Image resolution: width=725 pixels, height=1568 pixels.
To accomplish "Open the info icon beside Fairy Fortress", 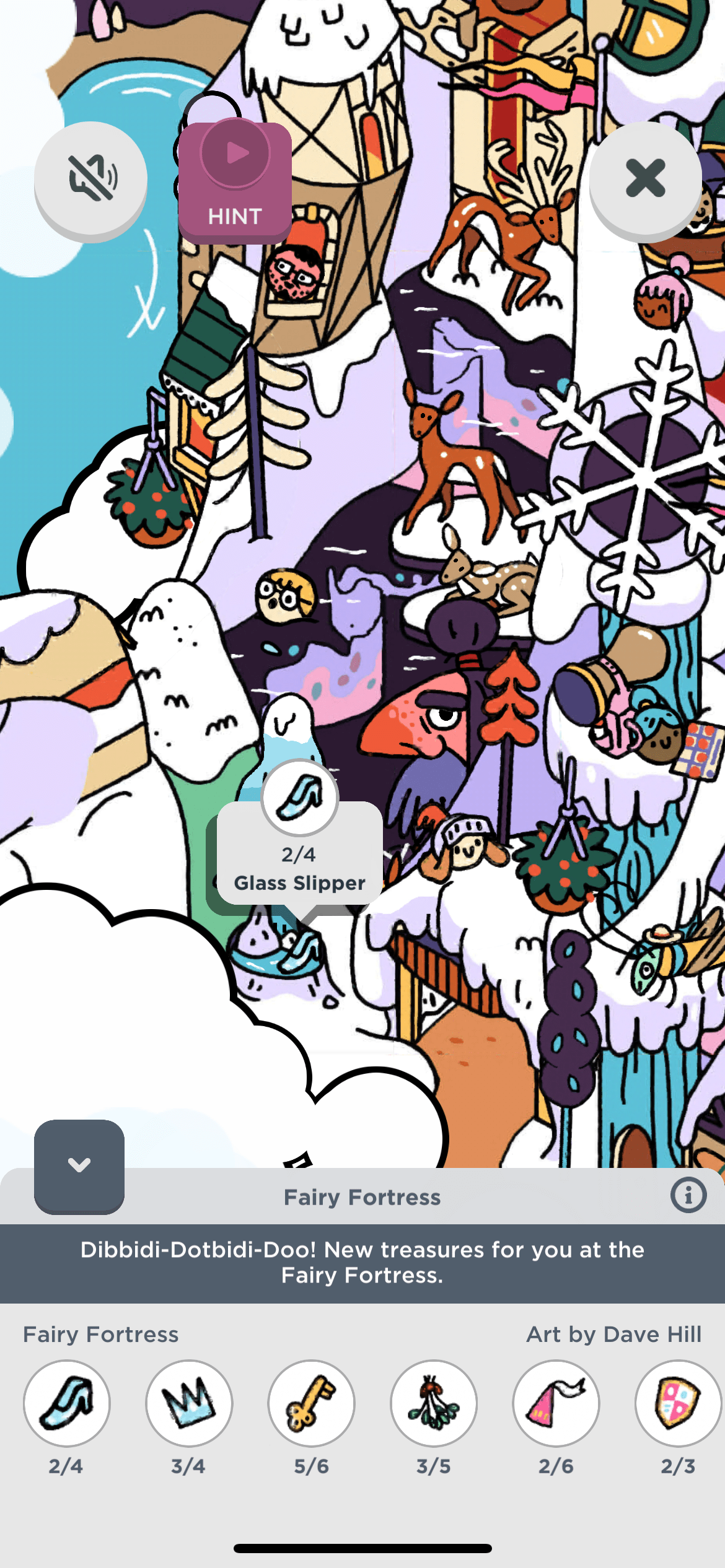I will (688, 1195).
